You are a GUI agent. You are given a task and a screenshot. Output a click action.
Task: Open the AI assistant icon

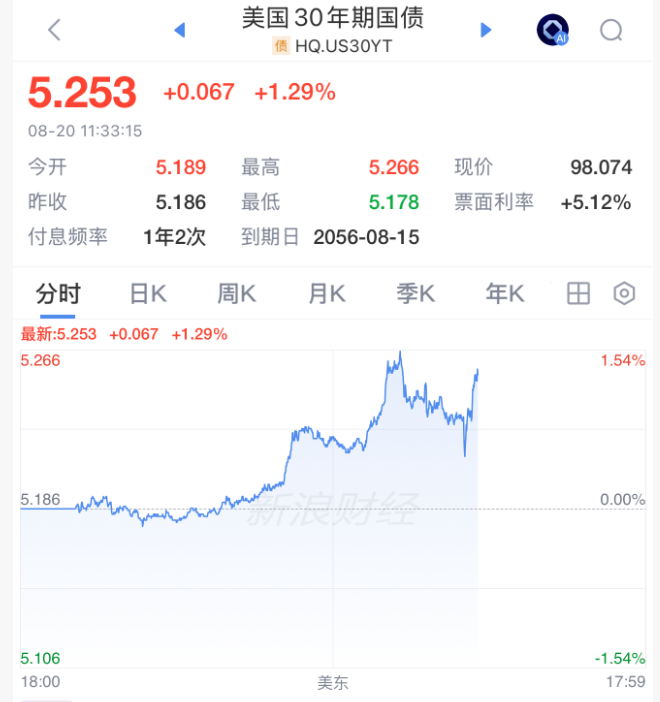tap(553, 30)
